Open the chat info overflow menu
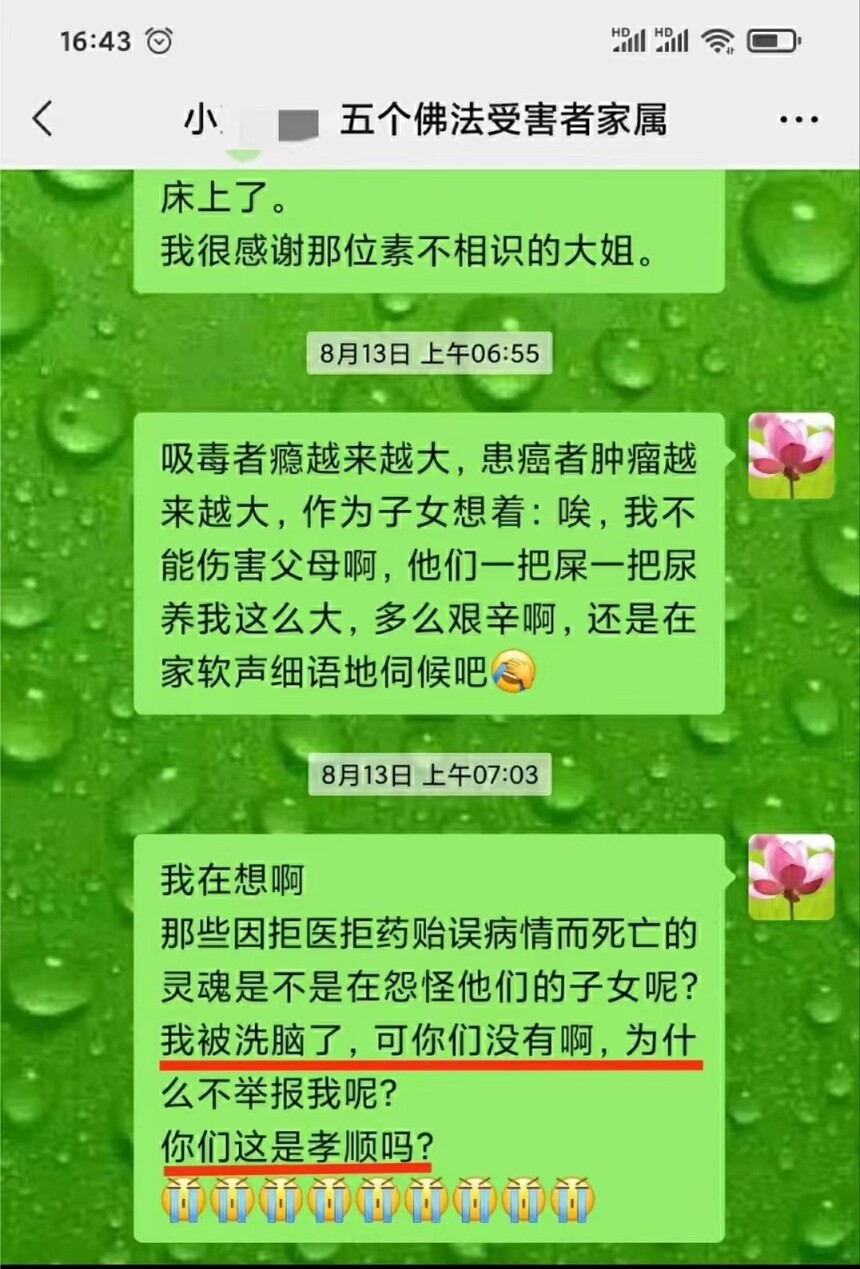This screenshot has height=1269, width=860. 798,121
